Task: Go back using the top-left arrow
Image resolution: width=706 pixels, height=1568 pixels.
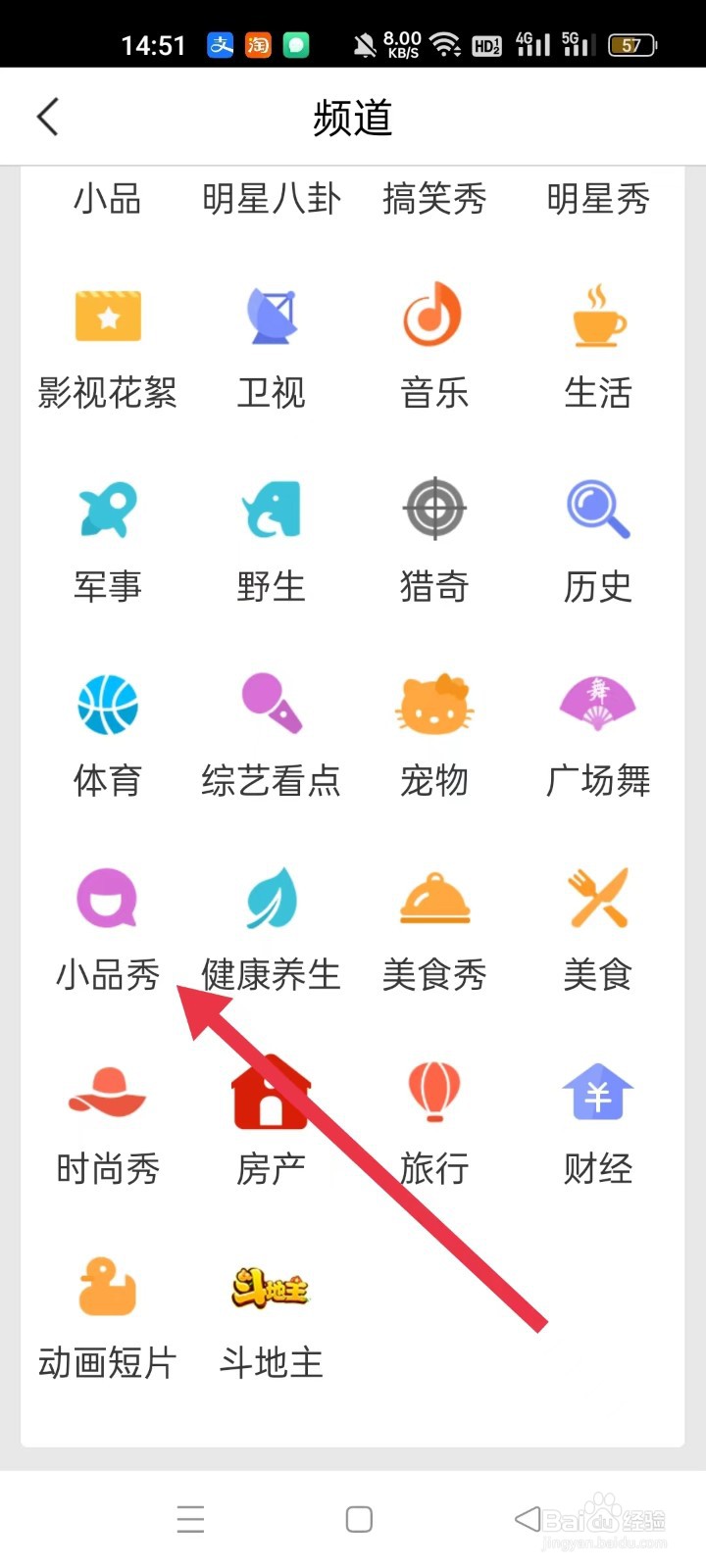Action: pyautogui.click(x=48, y=116)
